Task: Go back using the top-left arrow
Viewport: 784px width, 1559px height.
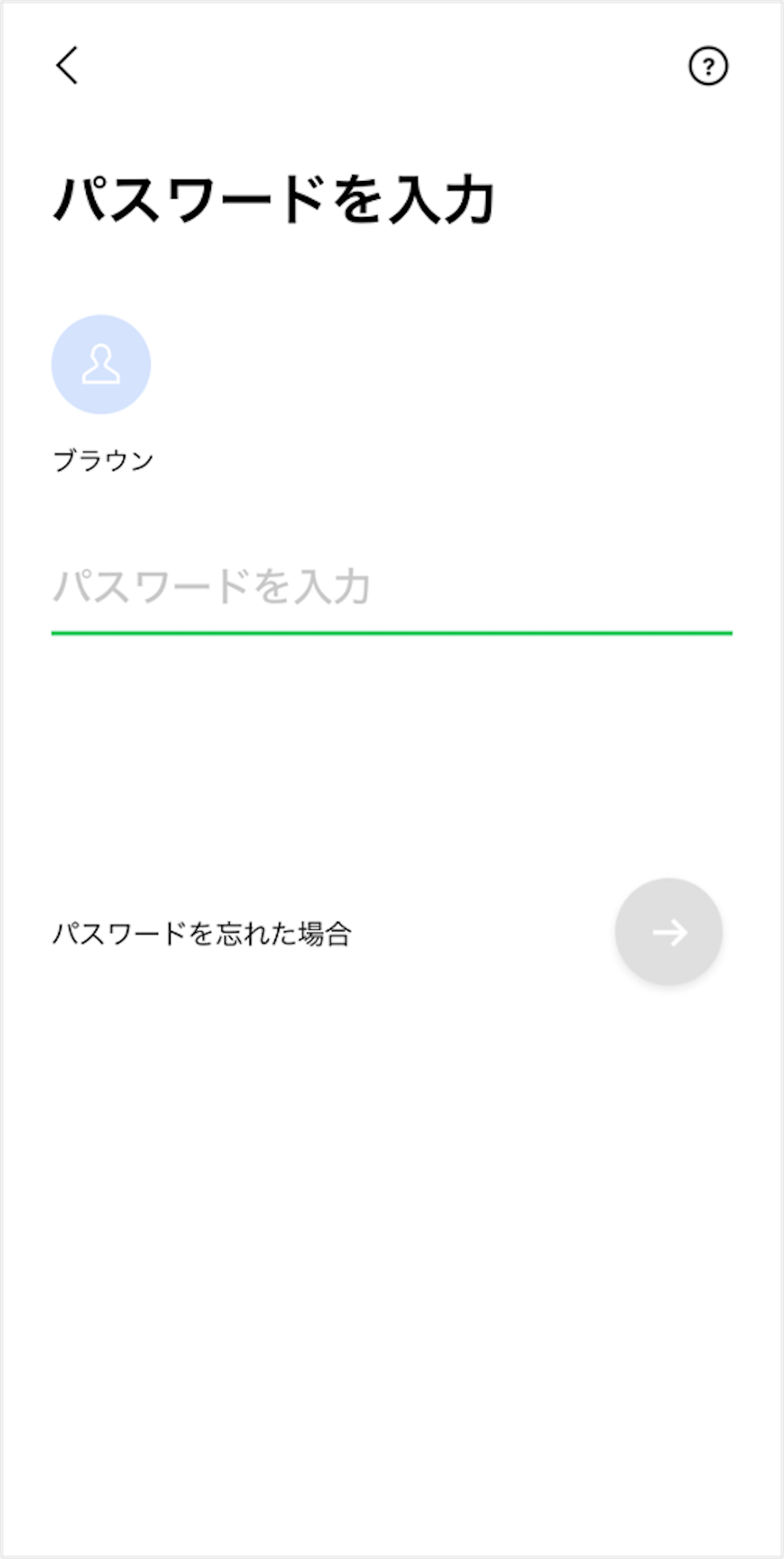Action: pyautogui.click(x=67, y=65)
